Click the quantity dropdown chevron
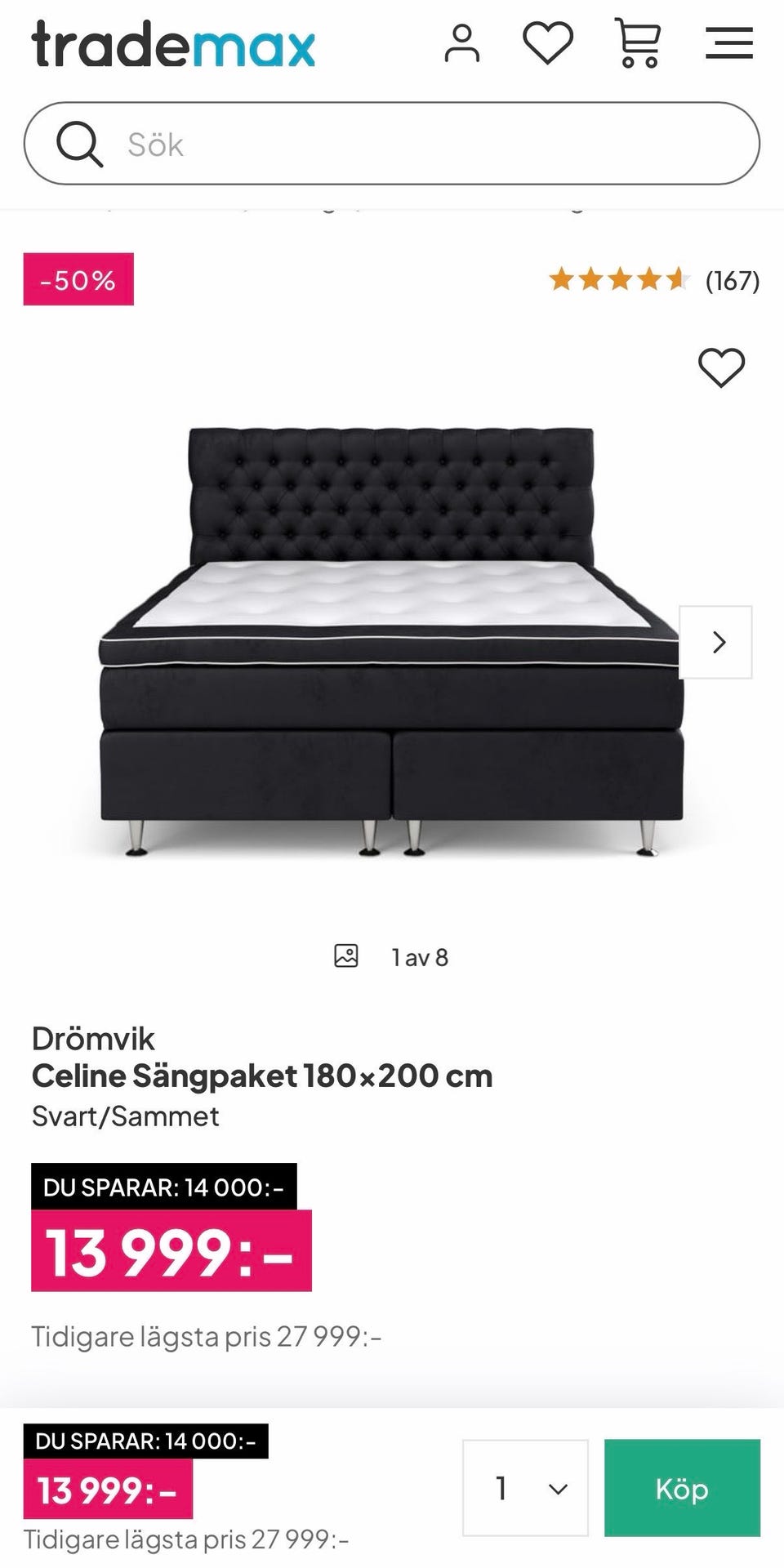784x1568 pixels. pyautogui.click(x=555, y=1488)
